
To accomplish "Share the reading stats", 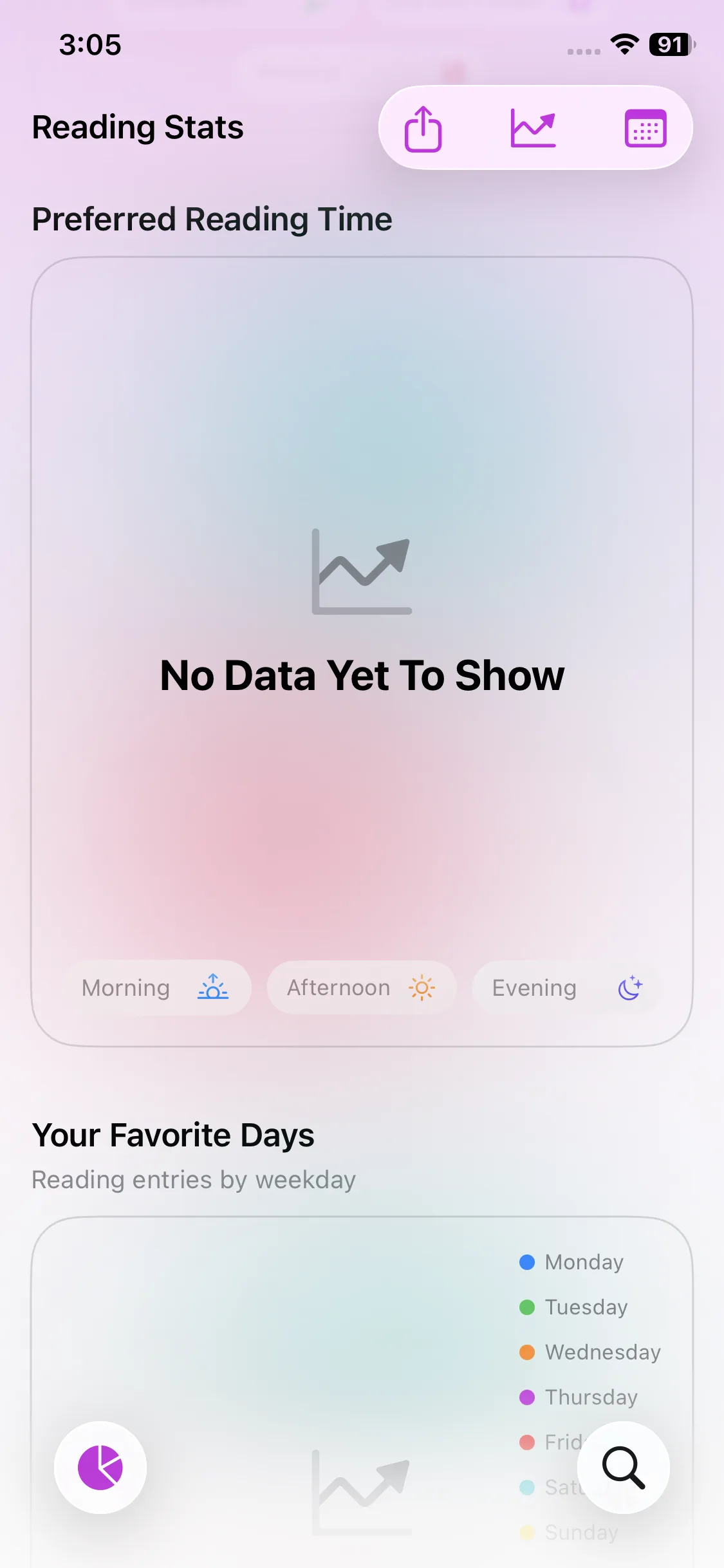I will [423, 129].
